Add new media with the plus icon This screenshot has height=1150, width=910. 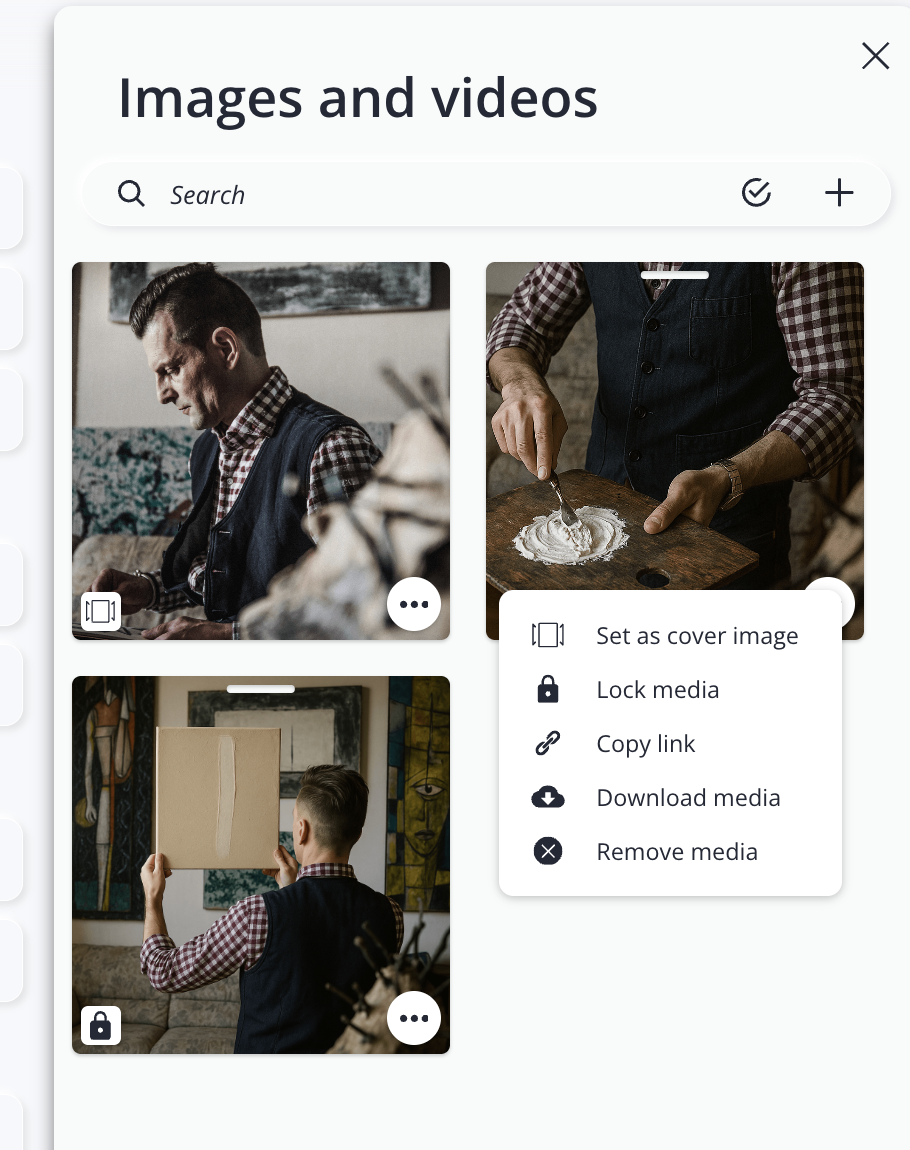(x=839, y=193)
